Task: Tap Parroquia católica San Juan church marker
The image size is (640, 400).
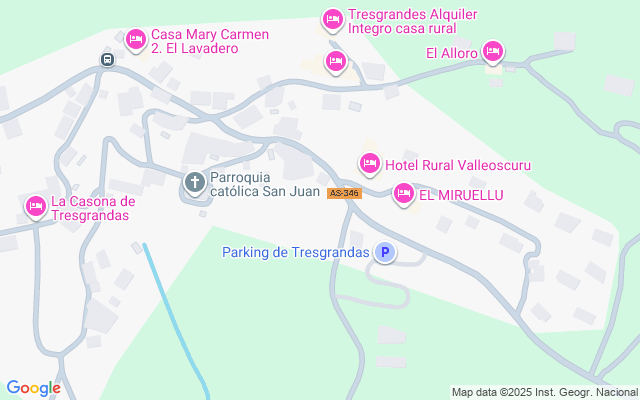Action: pos(195,182)
